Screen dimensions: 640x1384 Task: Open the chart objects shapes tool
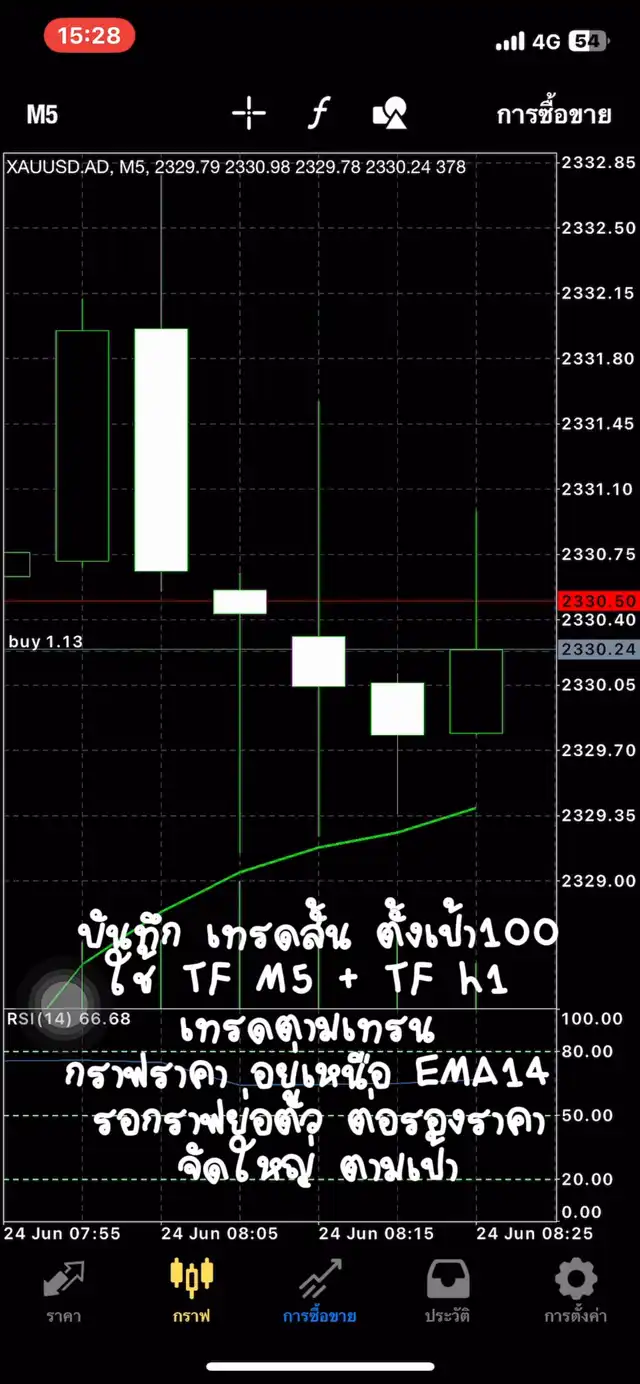pos(390,114)
